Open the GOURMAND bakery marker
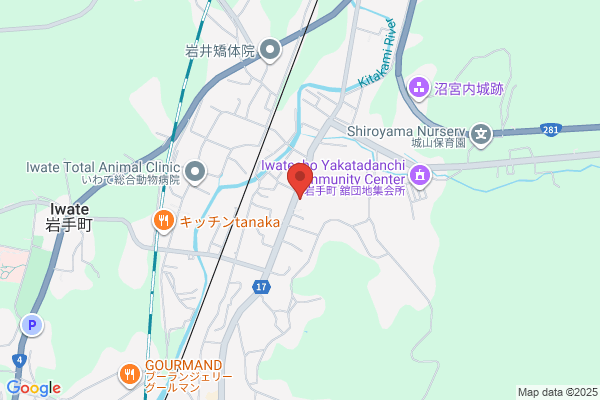This screenshot has height=400, width=600. coord(130,375)
